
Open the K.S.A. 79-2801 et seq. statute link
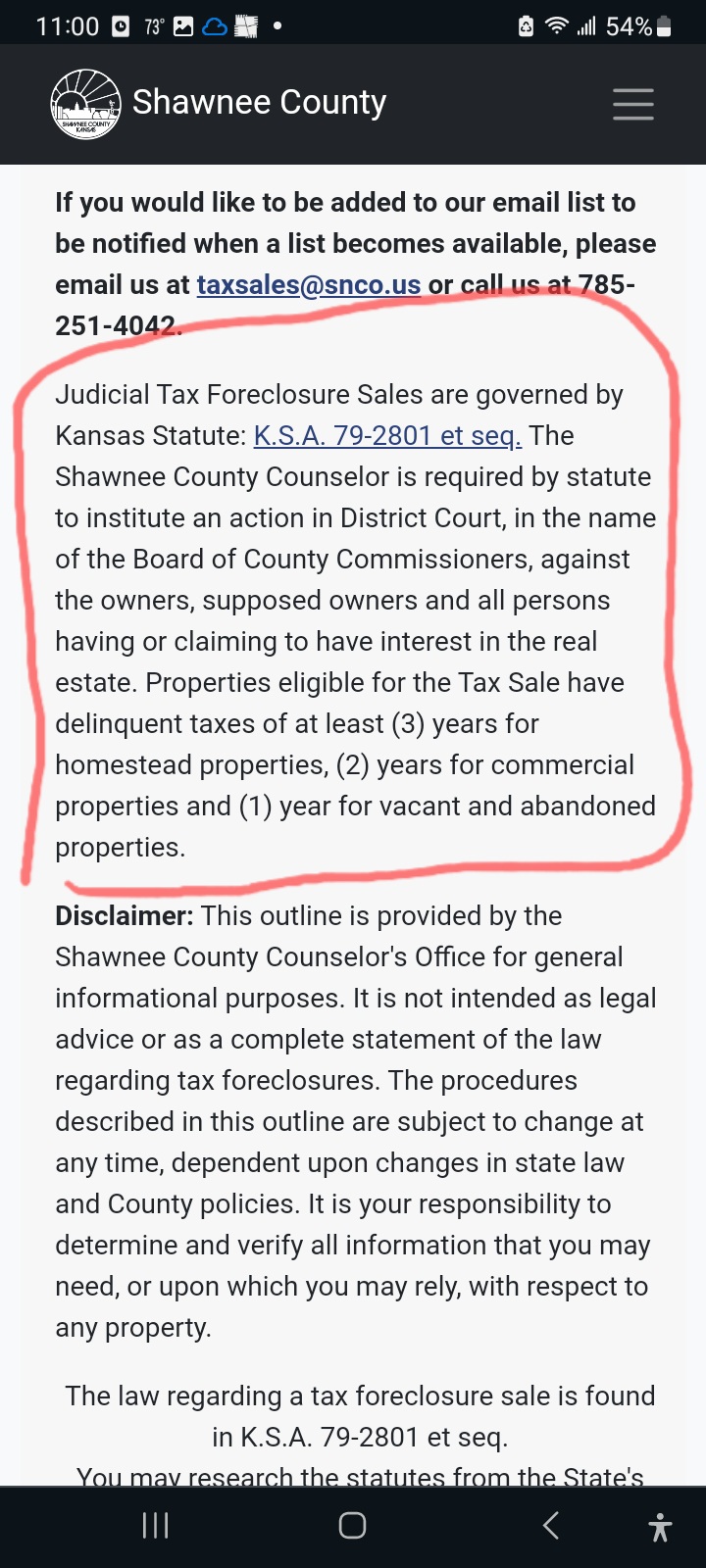coord(387,435)
